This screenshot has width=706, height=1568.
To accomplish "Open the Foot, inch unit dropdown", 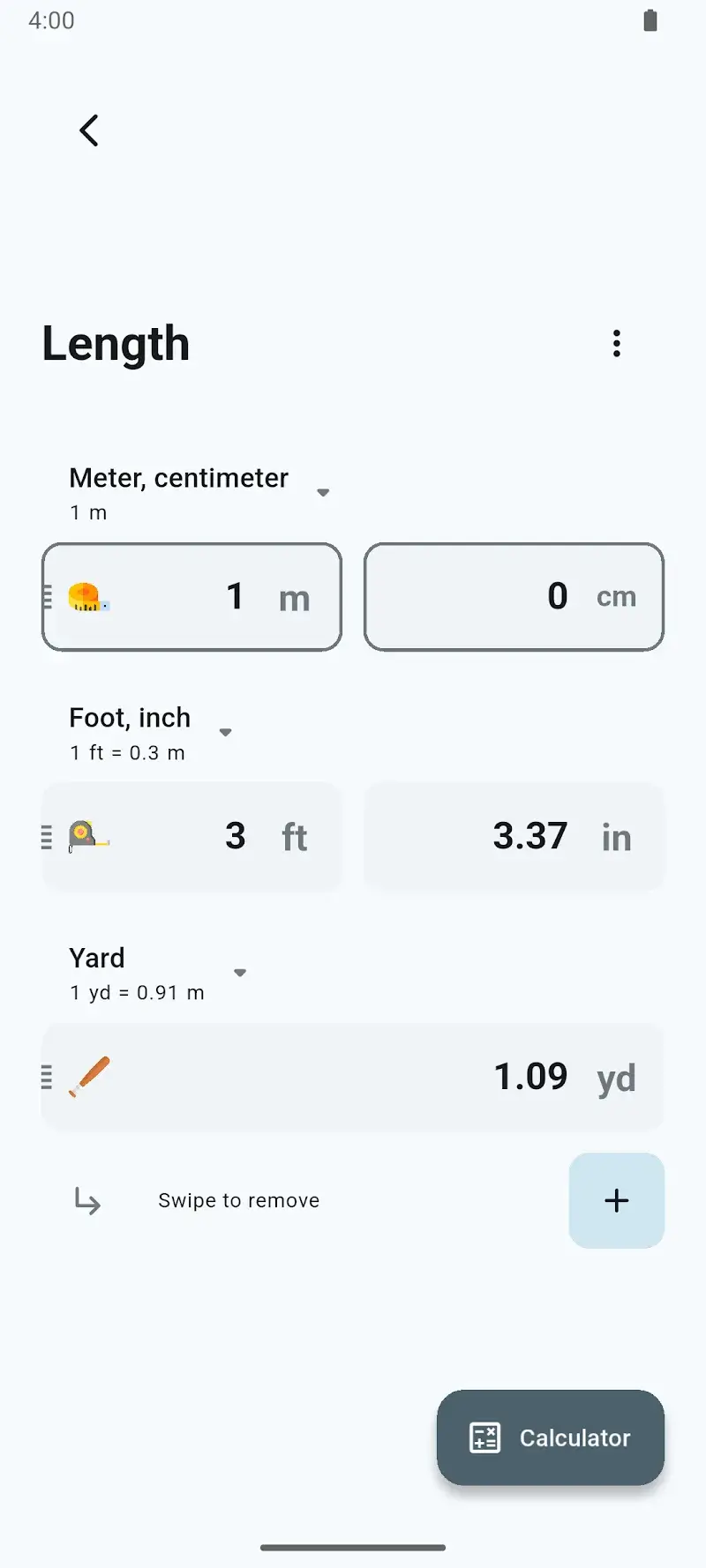I will tap(225, 732).
